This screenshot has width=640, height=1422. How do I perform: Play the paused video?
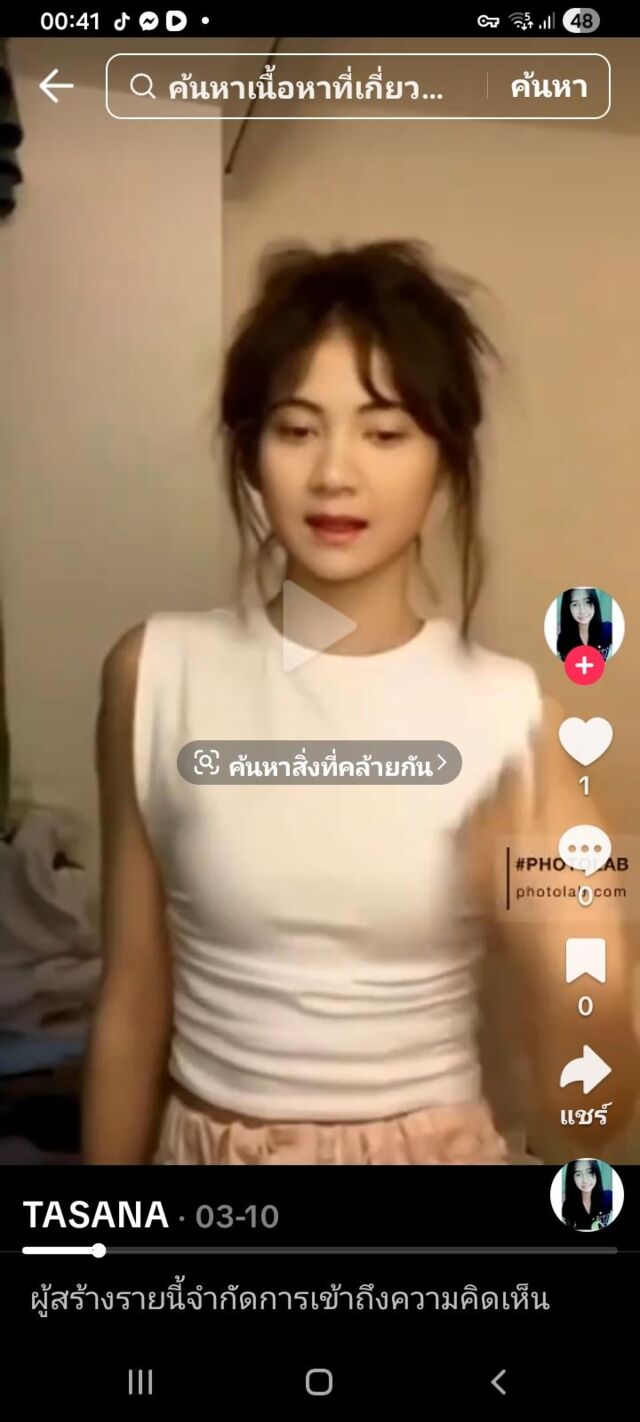(x=318, y=626)
